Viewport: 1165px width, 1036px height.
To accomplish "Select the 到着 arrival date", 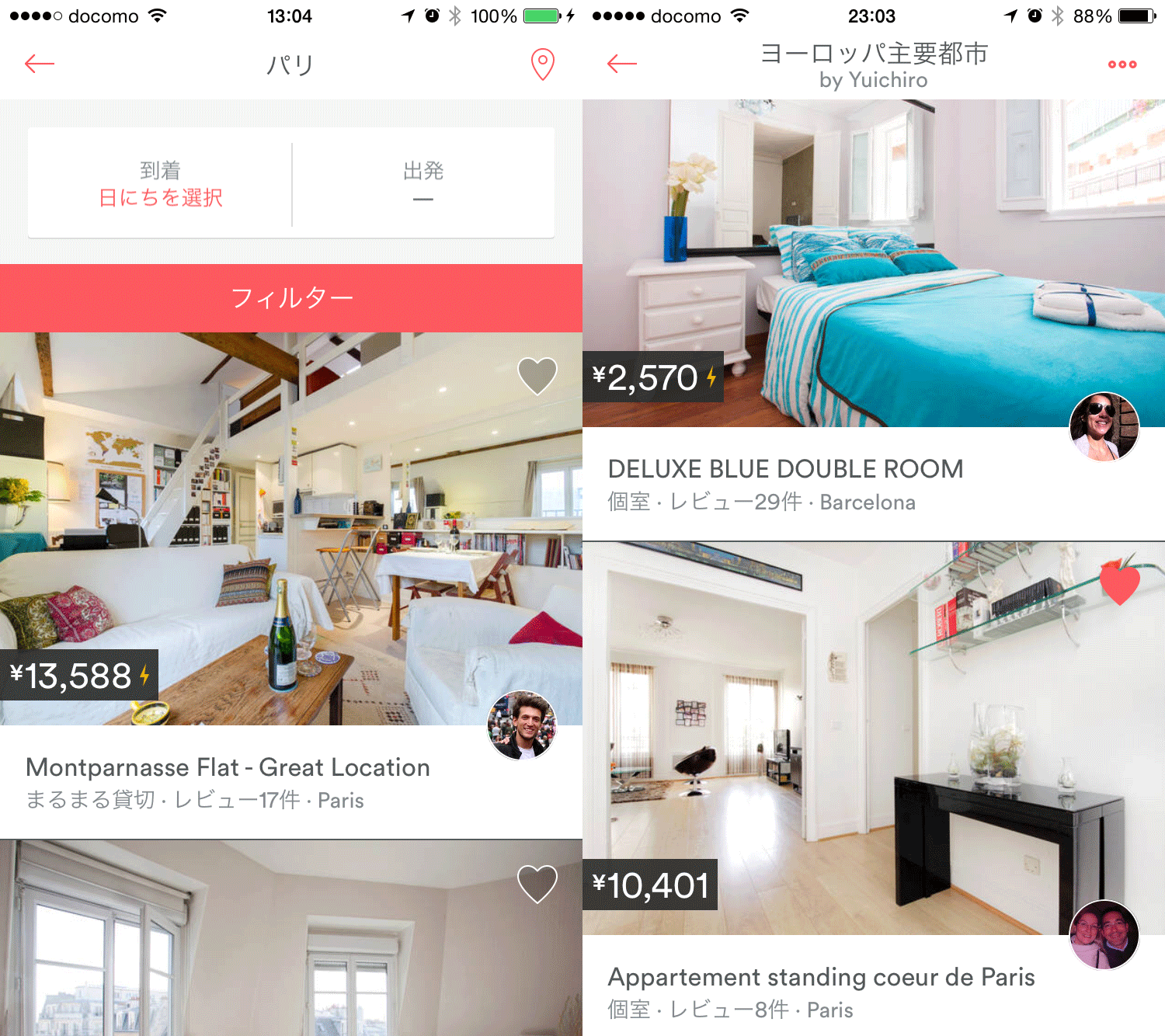I will (160, 184).
